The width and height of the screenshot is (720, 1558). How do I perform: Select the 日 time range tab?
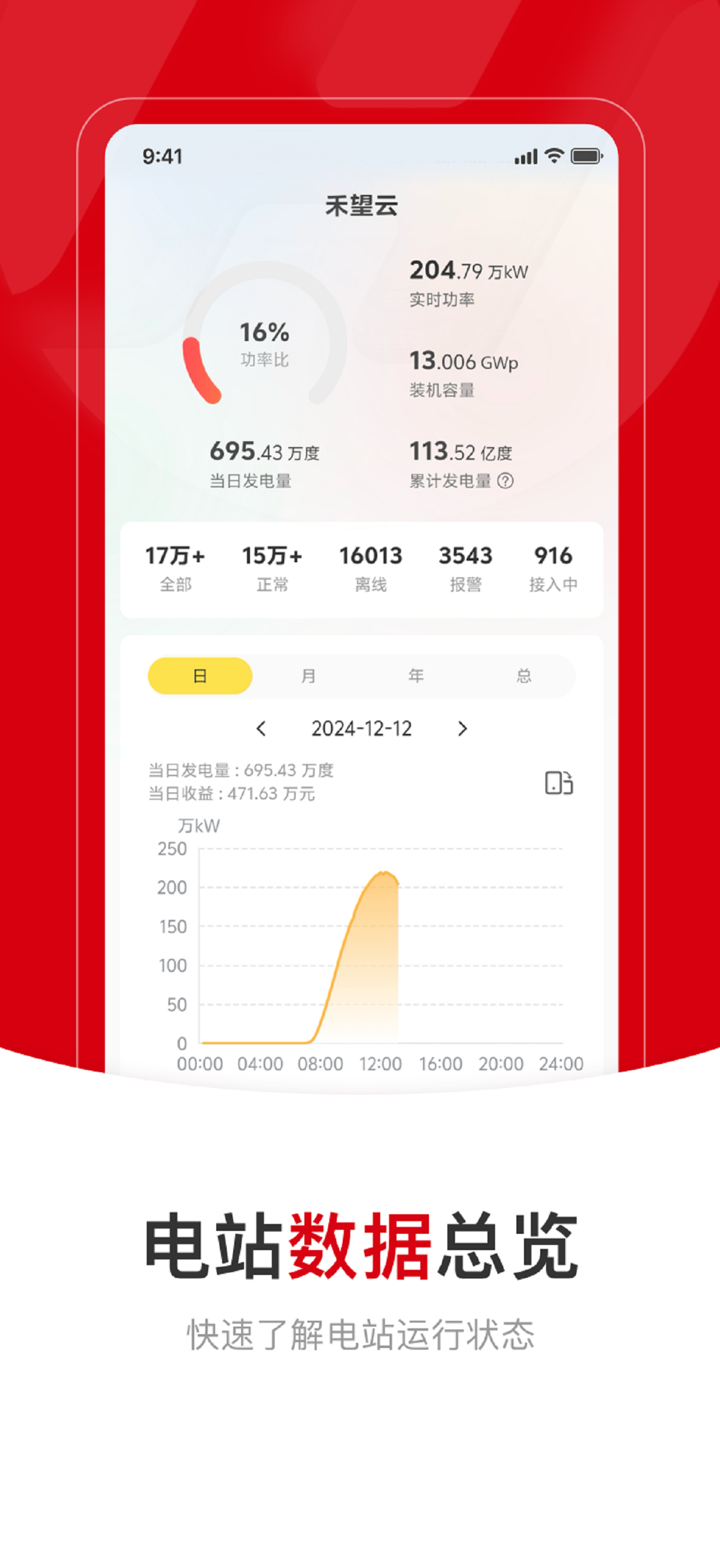(x=200, y=676)
